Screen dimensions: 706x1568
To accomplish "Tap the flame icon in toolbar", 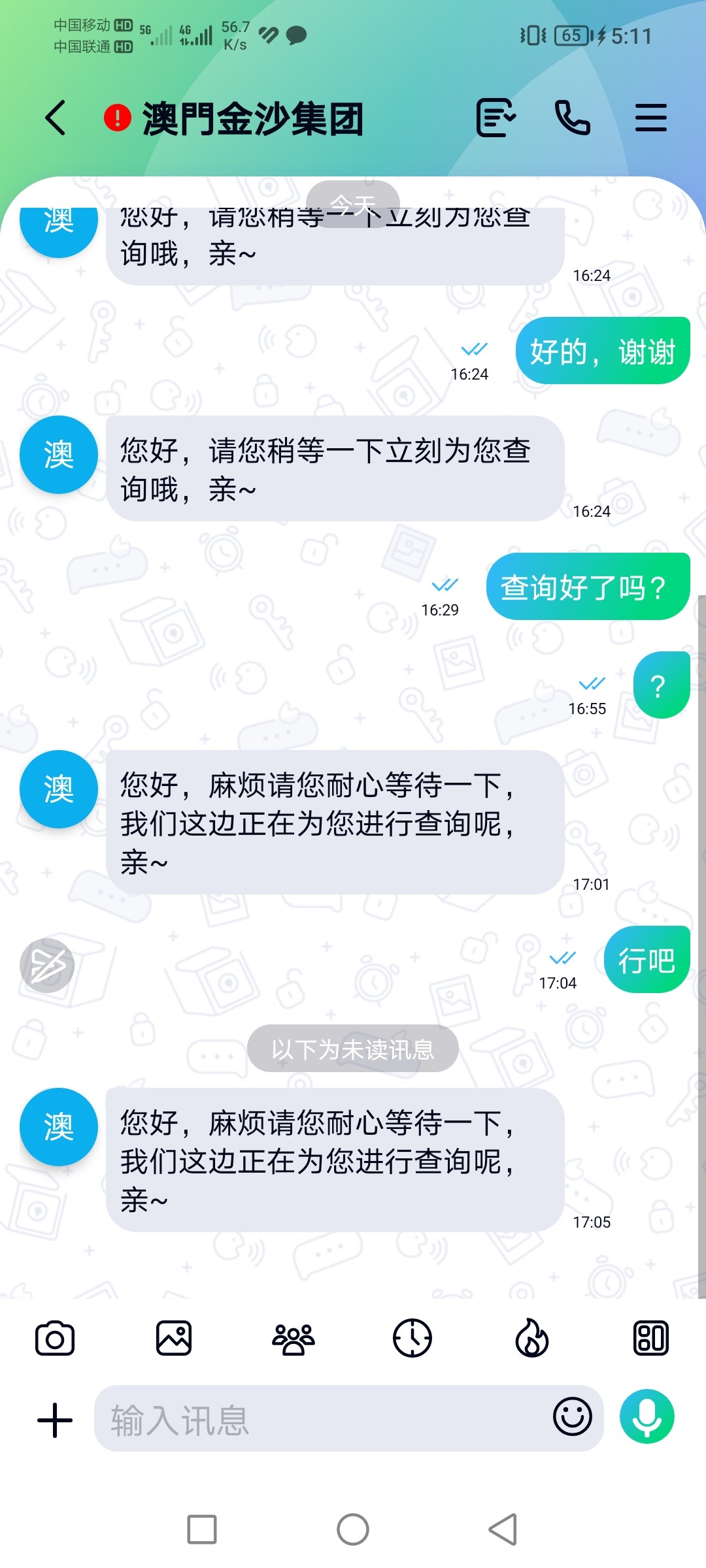I will coord(531,1339).
